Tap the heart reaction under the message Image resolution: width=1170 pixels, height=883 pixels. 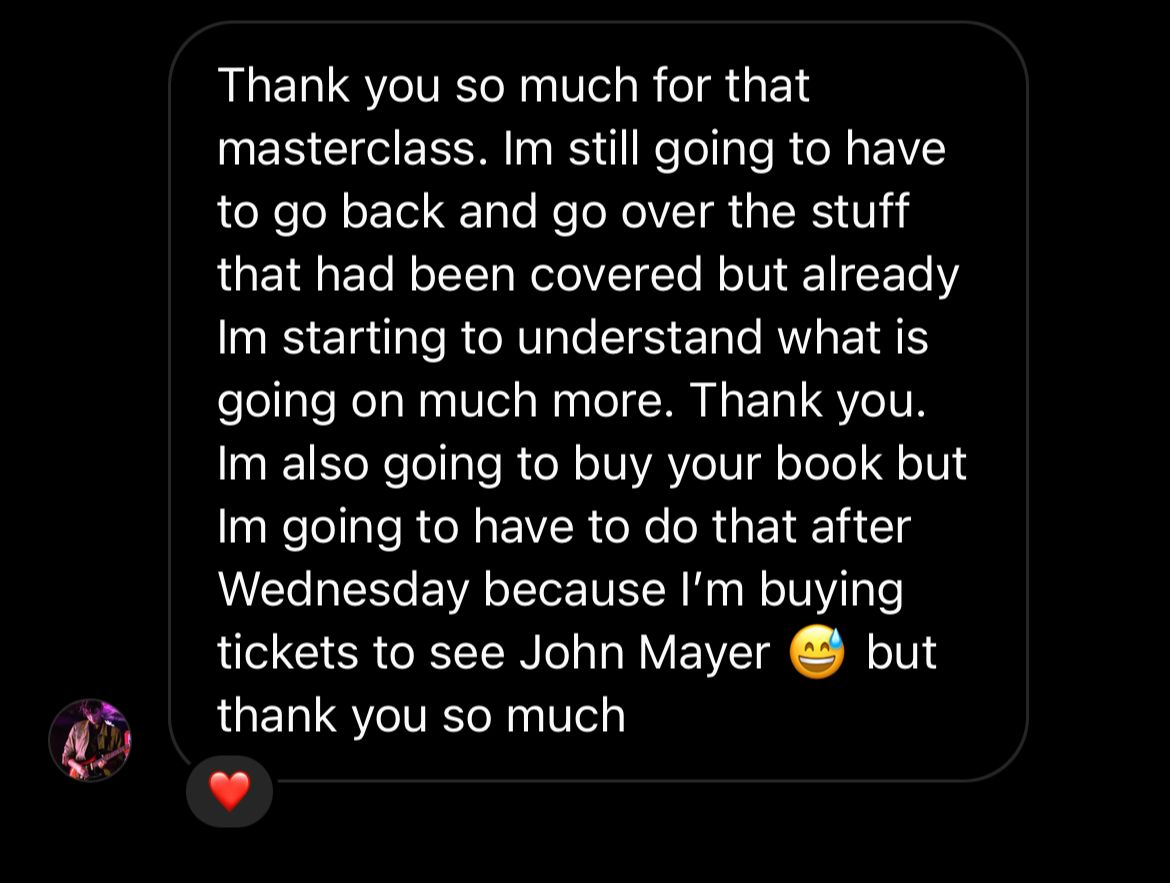click(x=229, y=791)
